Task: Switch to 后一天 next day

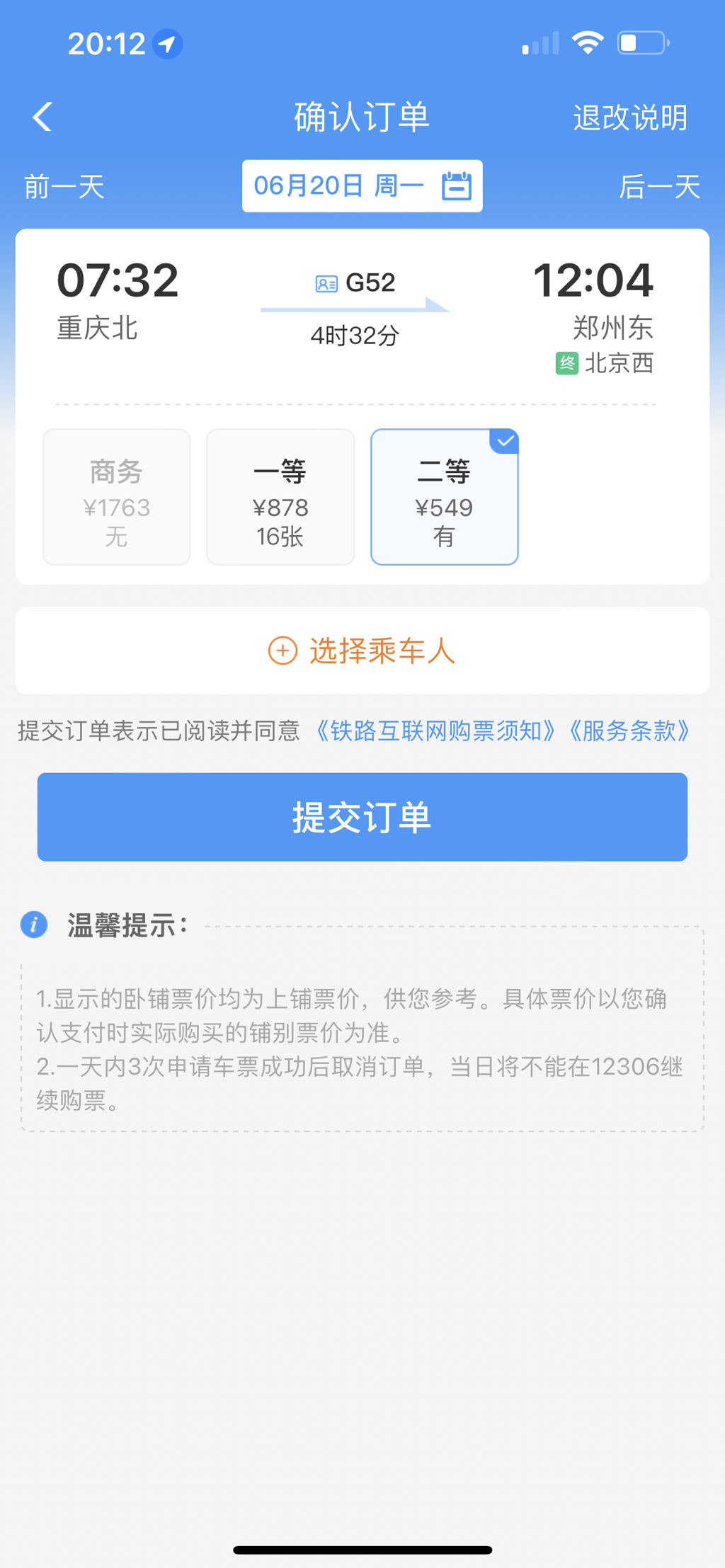Action: tap(660, 187)
